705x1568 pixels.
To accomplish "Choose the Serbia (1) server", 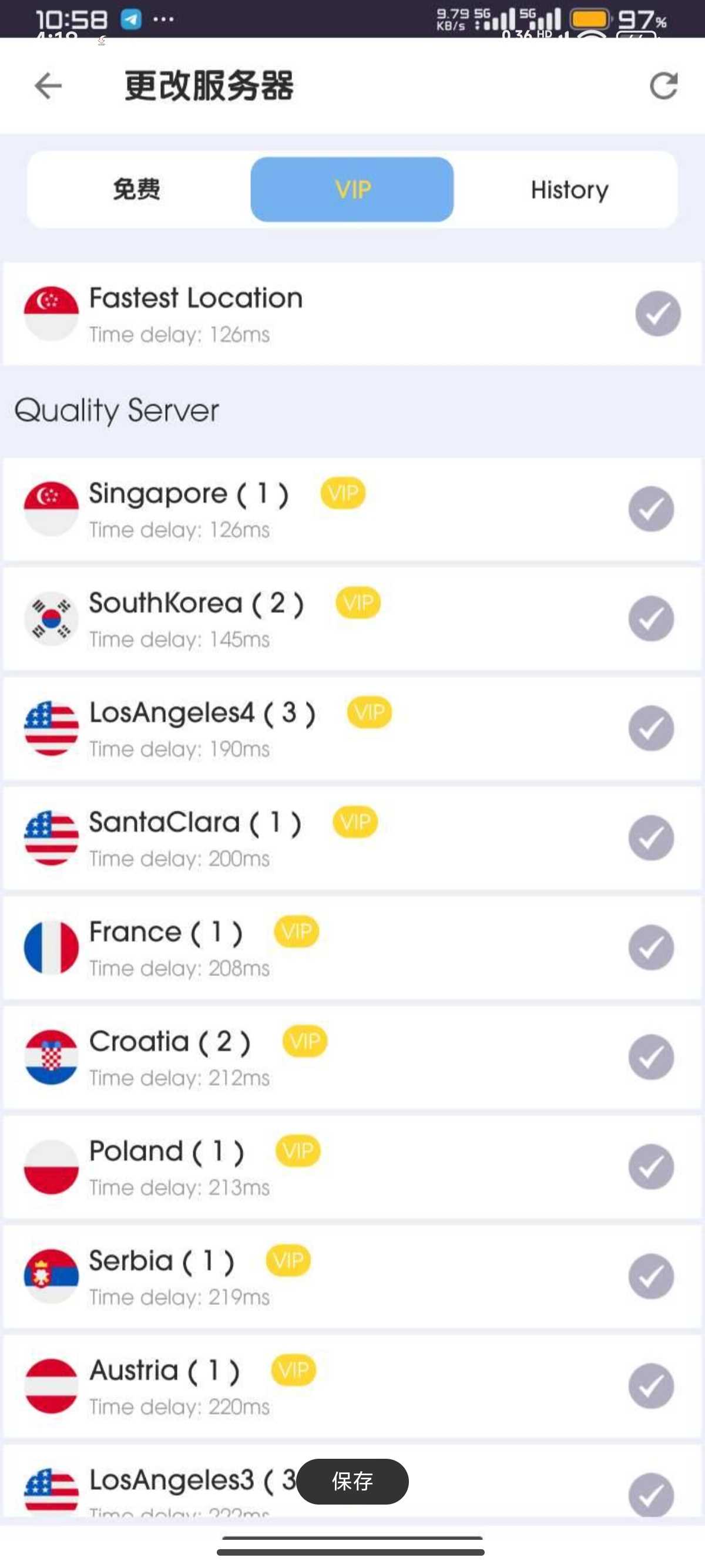I will tap(352, 1277).
